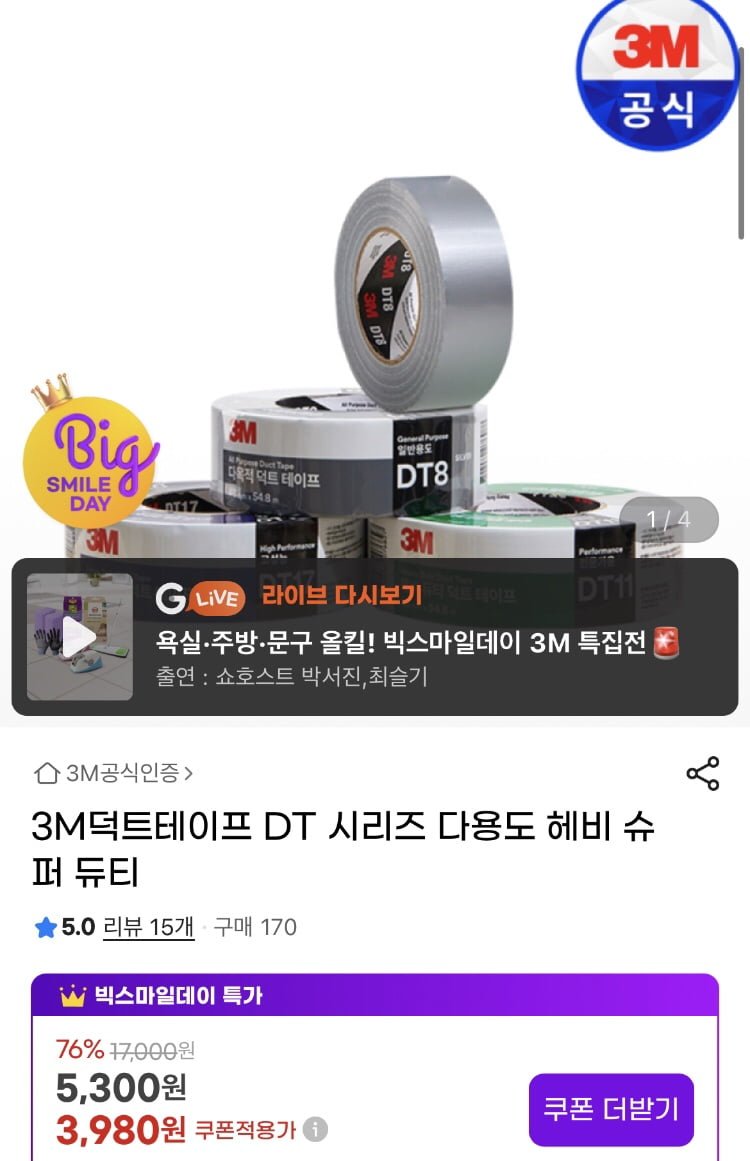This screenshot has width=750, height=1161.
Task: Play the G Live replay video
Action: (79, 637)
